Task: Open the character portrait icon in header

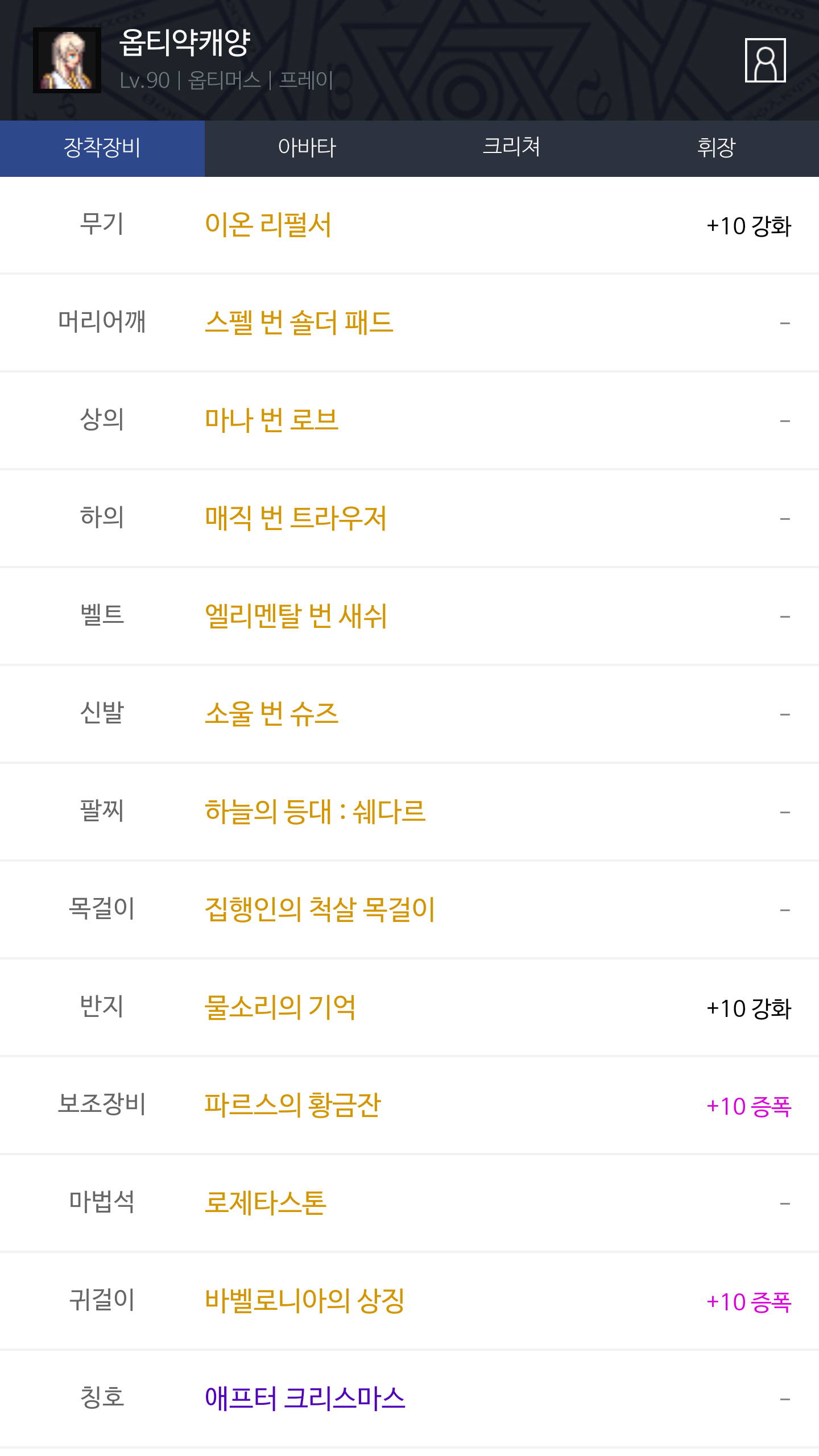Action: (765, 60)
